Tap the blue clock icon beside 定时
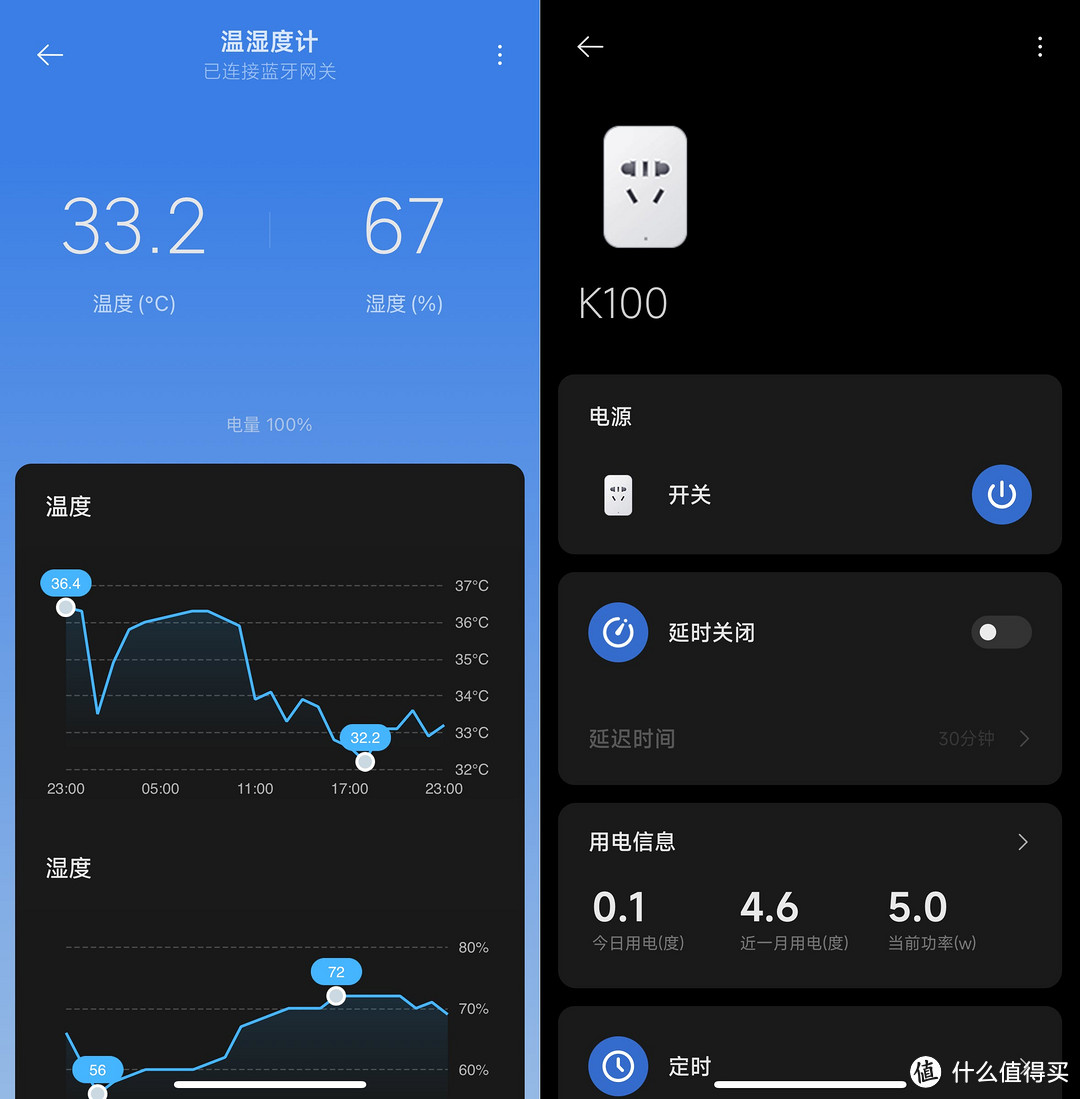The height and width of the screenshot is (1099, 1080). coord(618,1066)
